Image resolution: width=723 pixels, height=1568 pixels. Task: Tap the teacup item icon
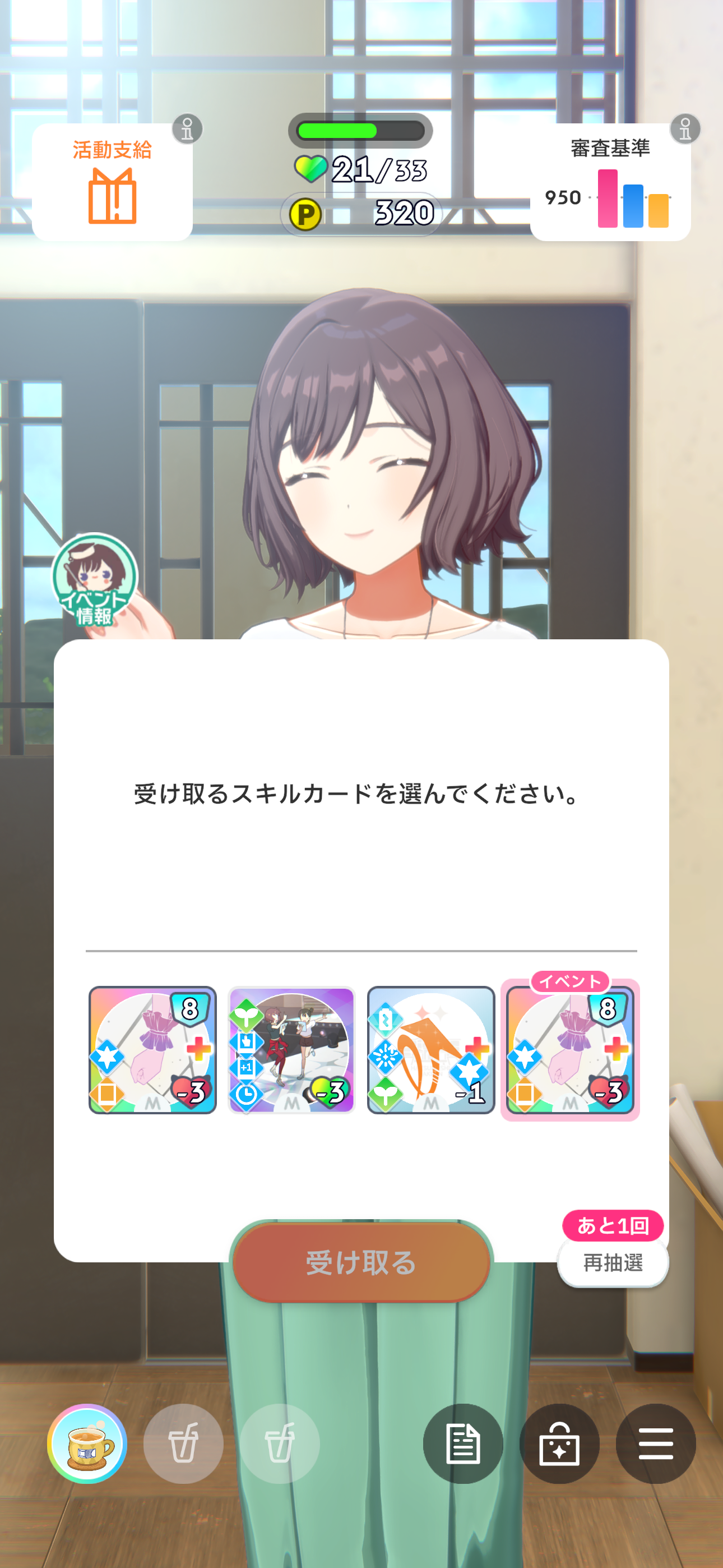pos(87,1443)
